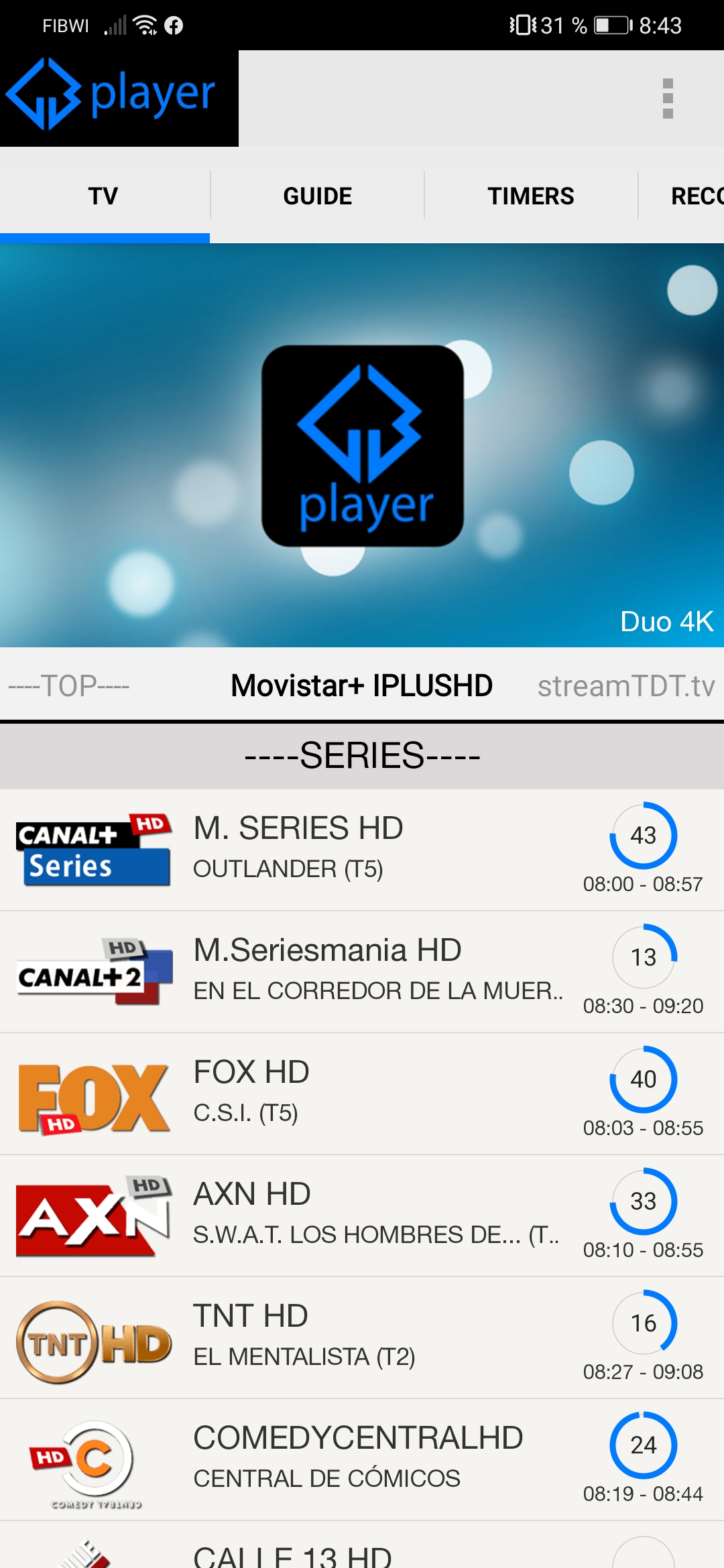Watch the FOX HD channel
This screenshot has height=1568, width=724.
(x=362, y=1093)
